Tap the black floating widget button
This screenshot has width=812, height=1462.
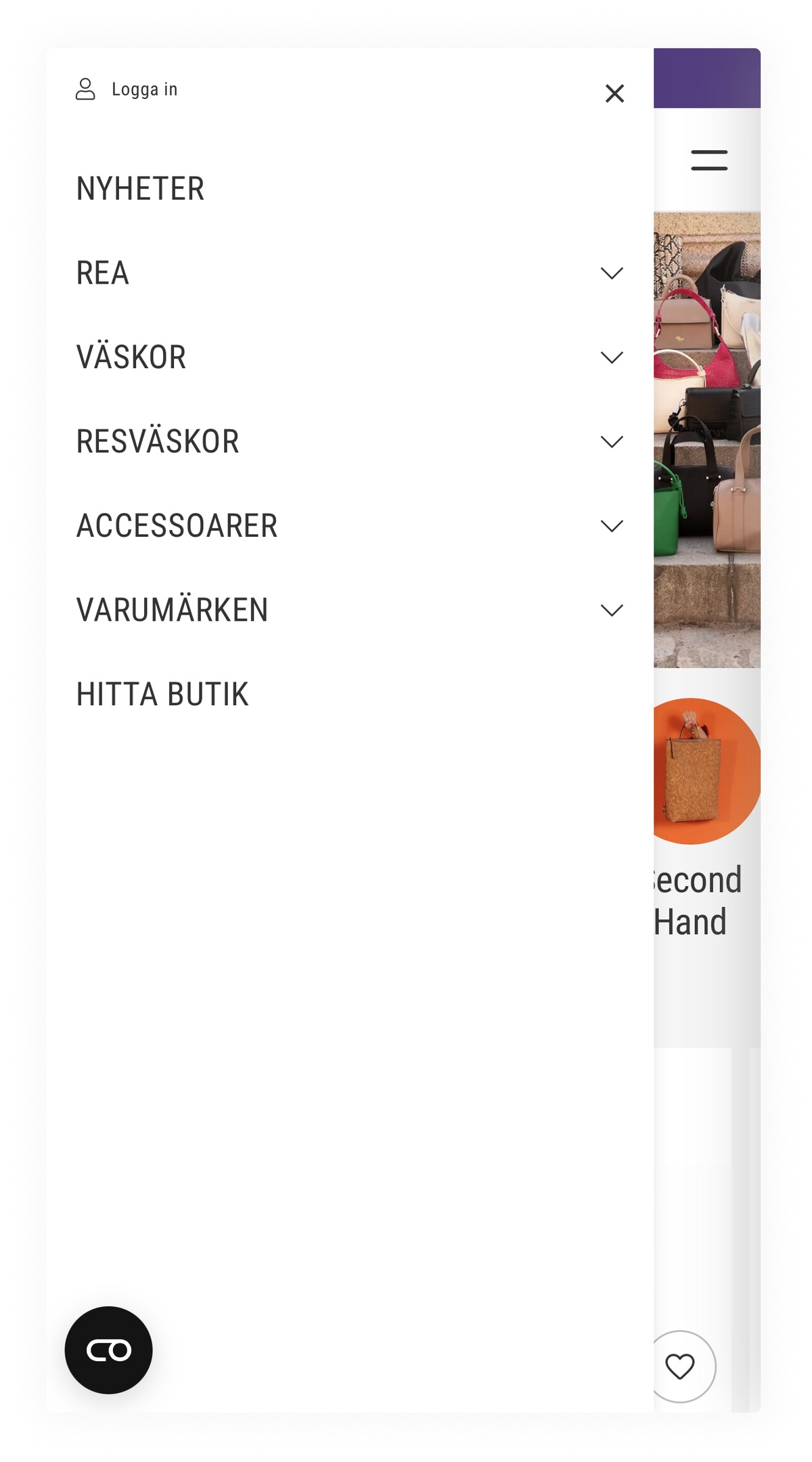[x=108, y=1350]
